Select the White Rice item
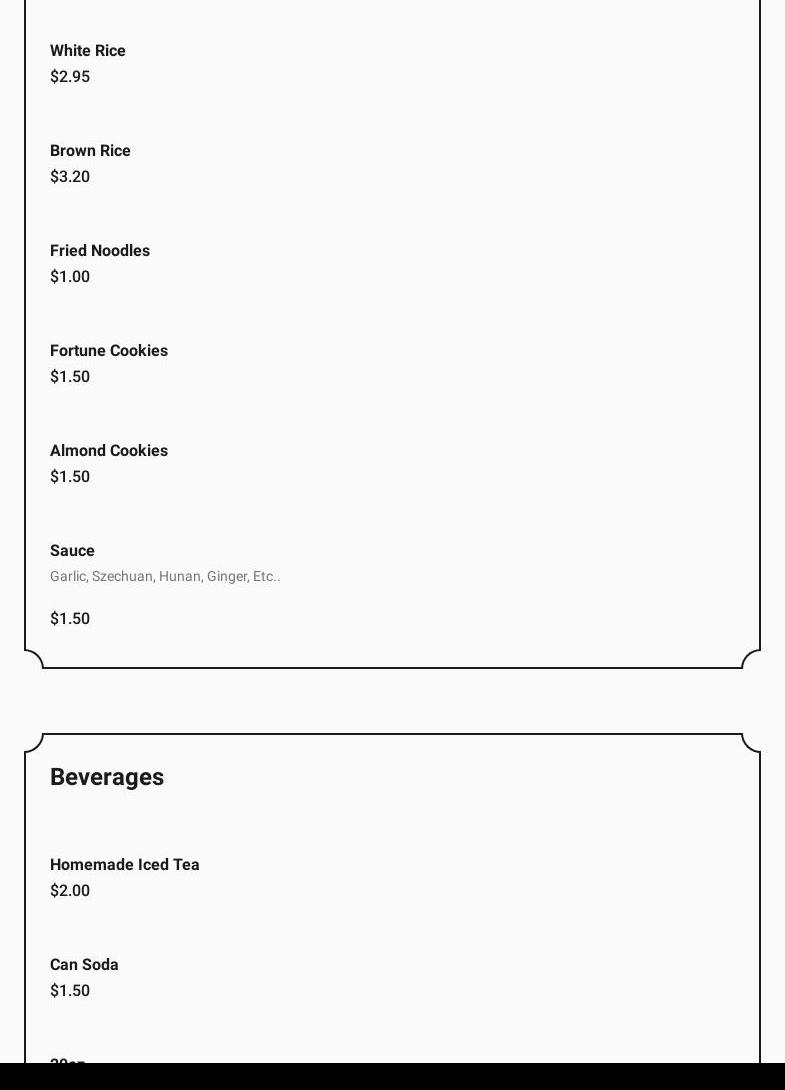The height and width of the screenshot is (1090, 785). [88, 51]
